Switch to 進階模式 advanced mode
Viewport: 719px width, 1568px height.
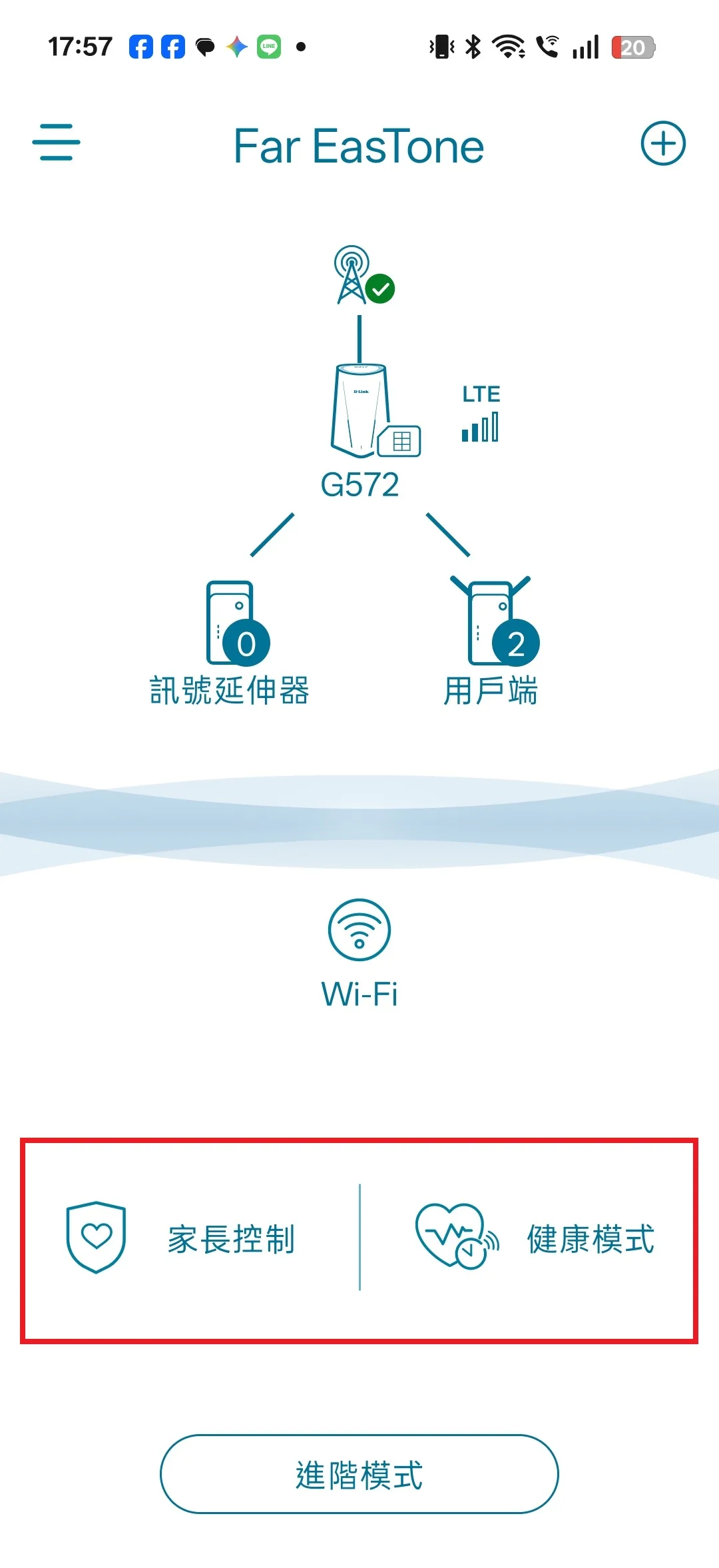pos(359,1474)
